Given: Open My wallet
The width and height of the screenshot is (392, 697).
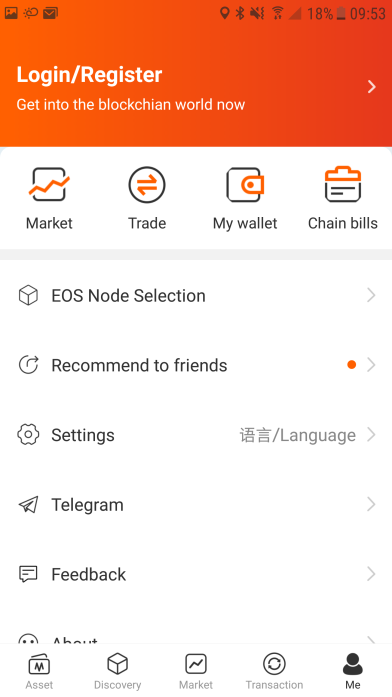Looking at the screenshot, I should pos(245,198).
